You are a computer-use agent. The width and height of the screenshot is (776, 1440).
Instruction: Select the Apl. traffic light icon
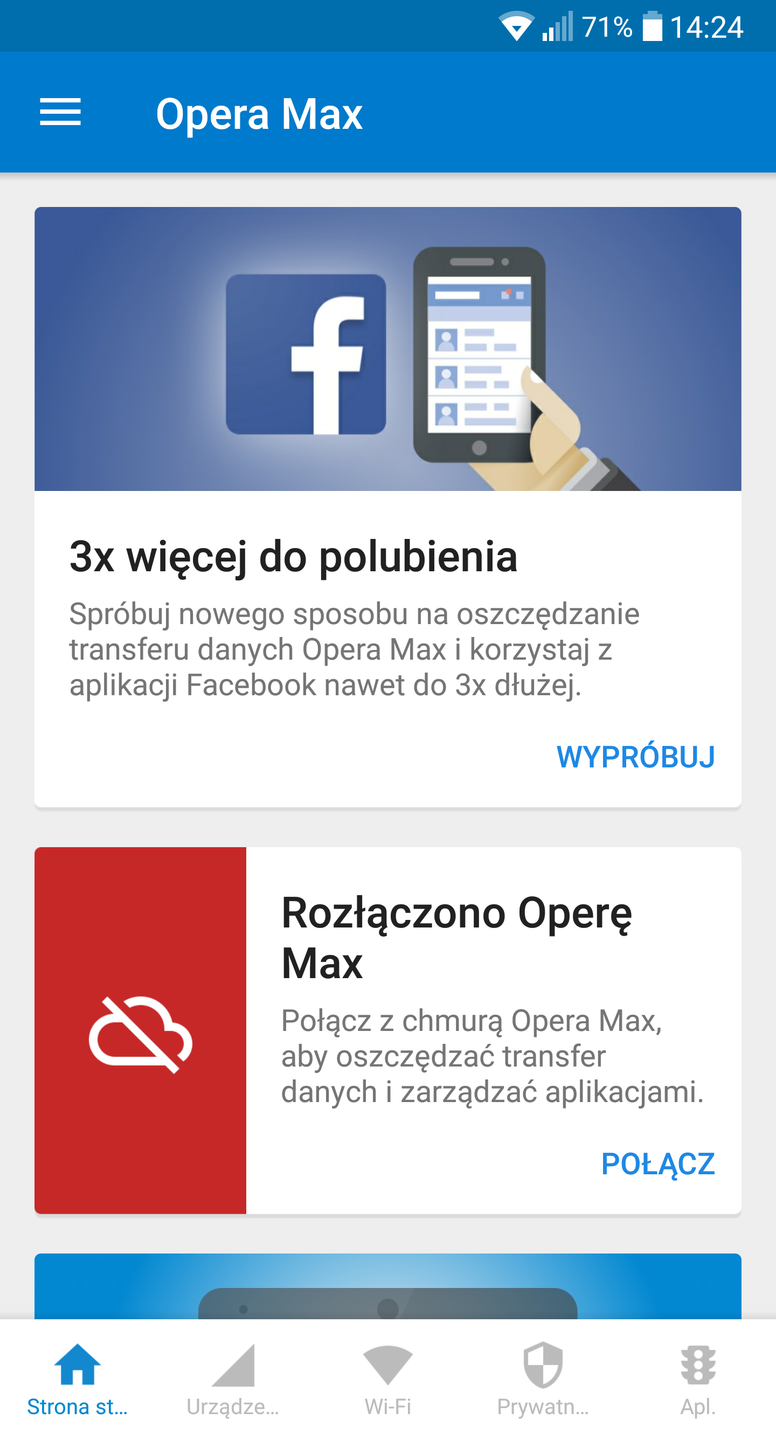pyautogui.click(x=698, y=1365)
